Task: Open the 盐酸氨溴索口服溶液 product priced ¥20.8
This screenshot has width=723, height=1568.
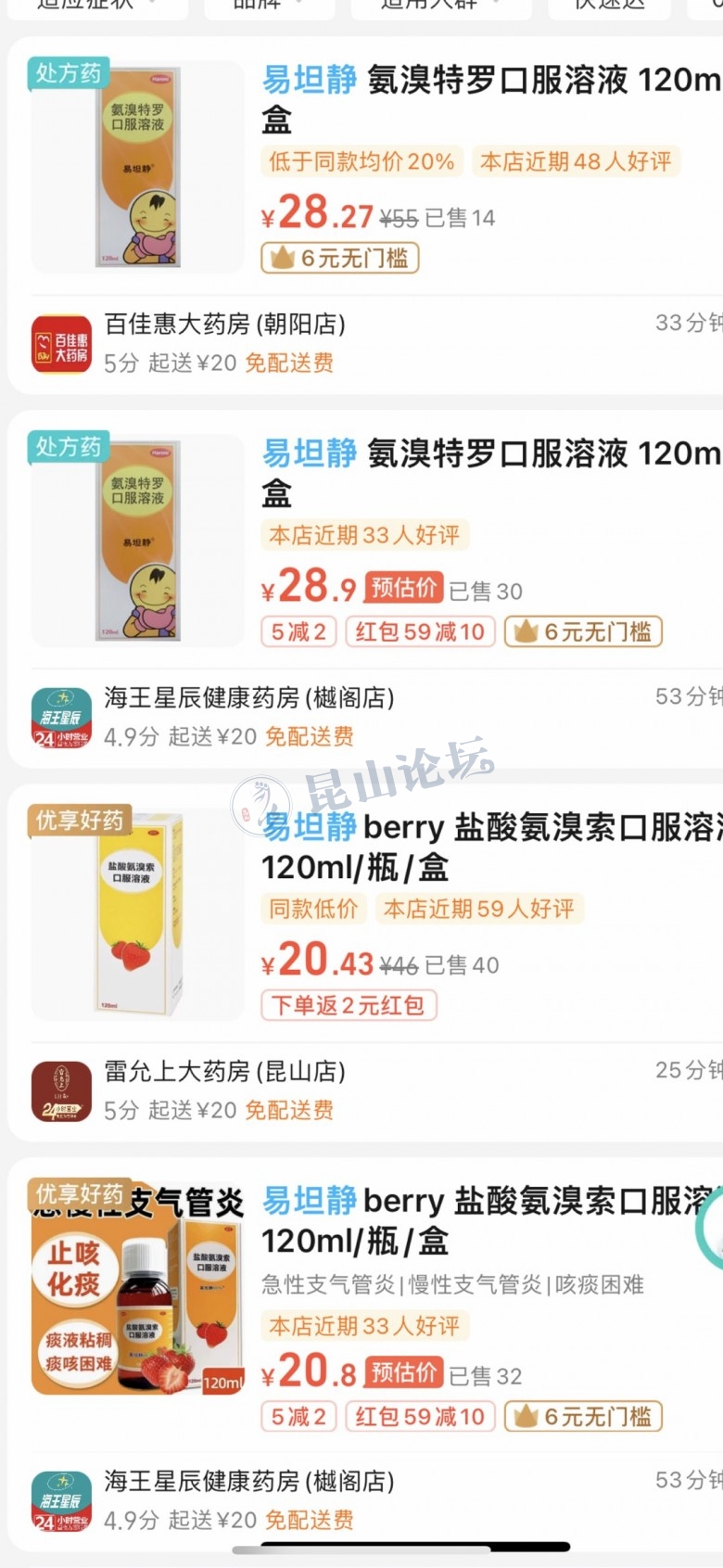Action: tap(489, 1220)
